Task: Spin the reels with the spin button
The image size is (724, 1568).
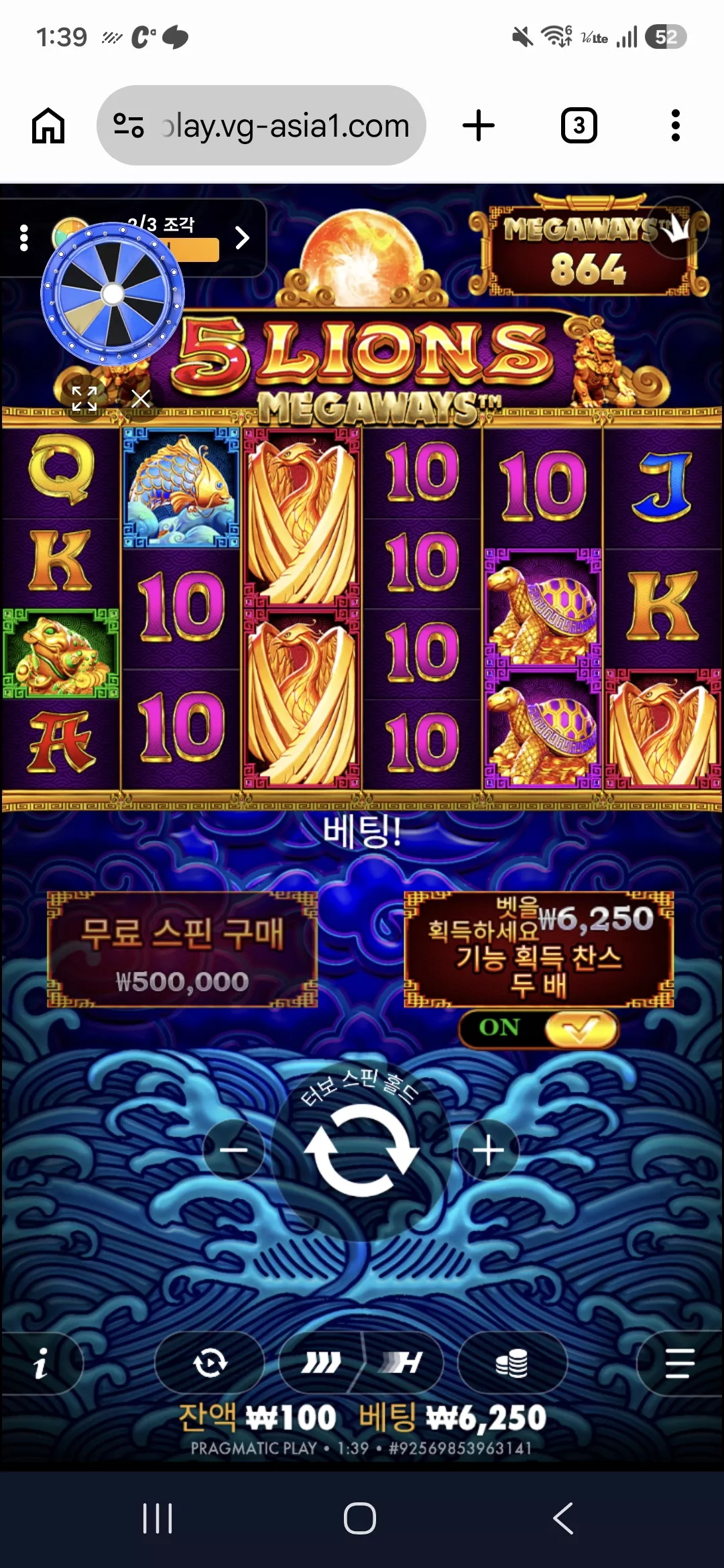Action: 361,1150
